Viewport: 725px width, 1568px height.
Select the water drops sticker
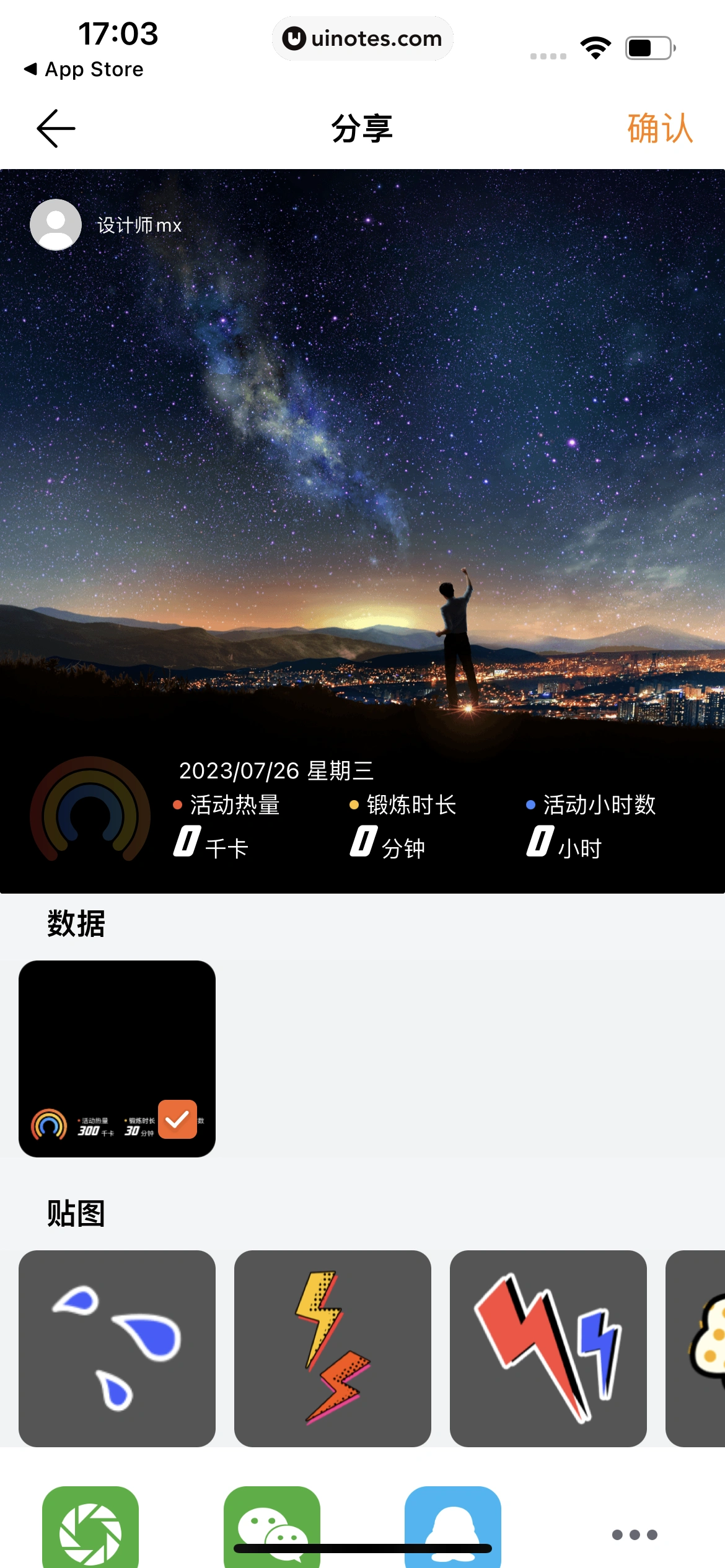pos(117,1348)
